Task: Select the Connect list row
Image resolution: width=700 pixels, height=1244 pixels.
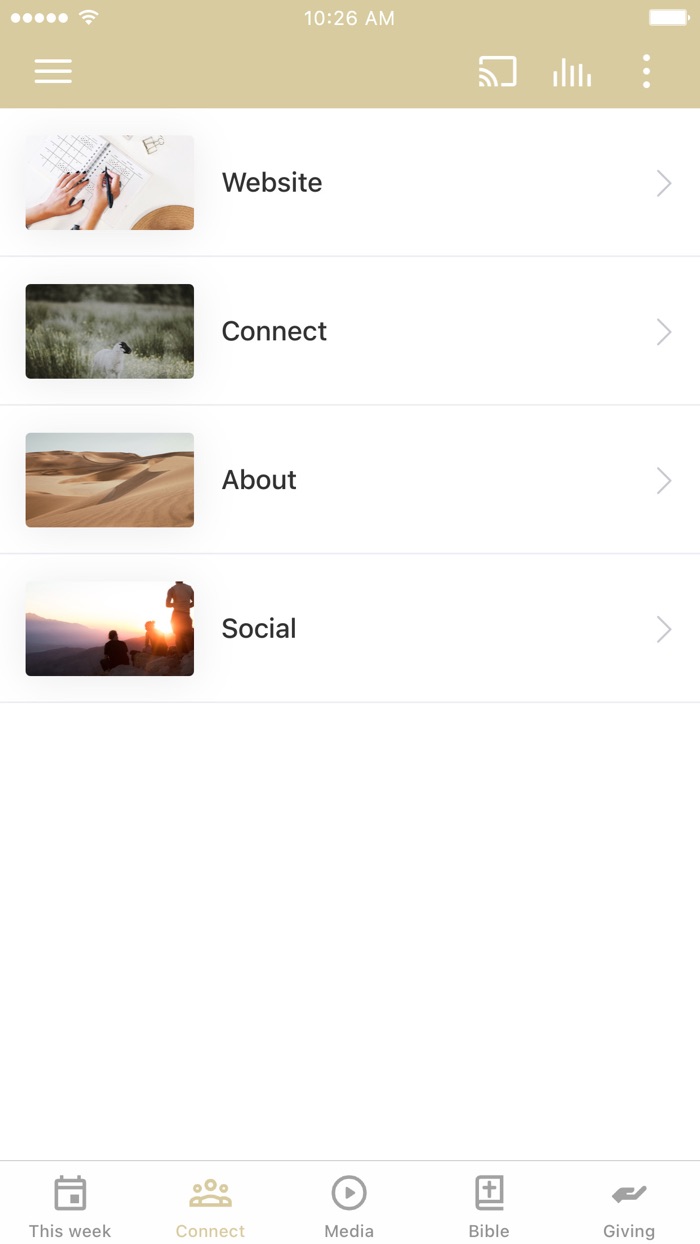Action: point(350,331)
